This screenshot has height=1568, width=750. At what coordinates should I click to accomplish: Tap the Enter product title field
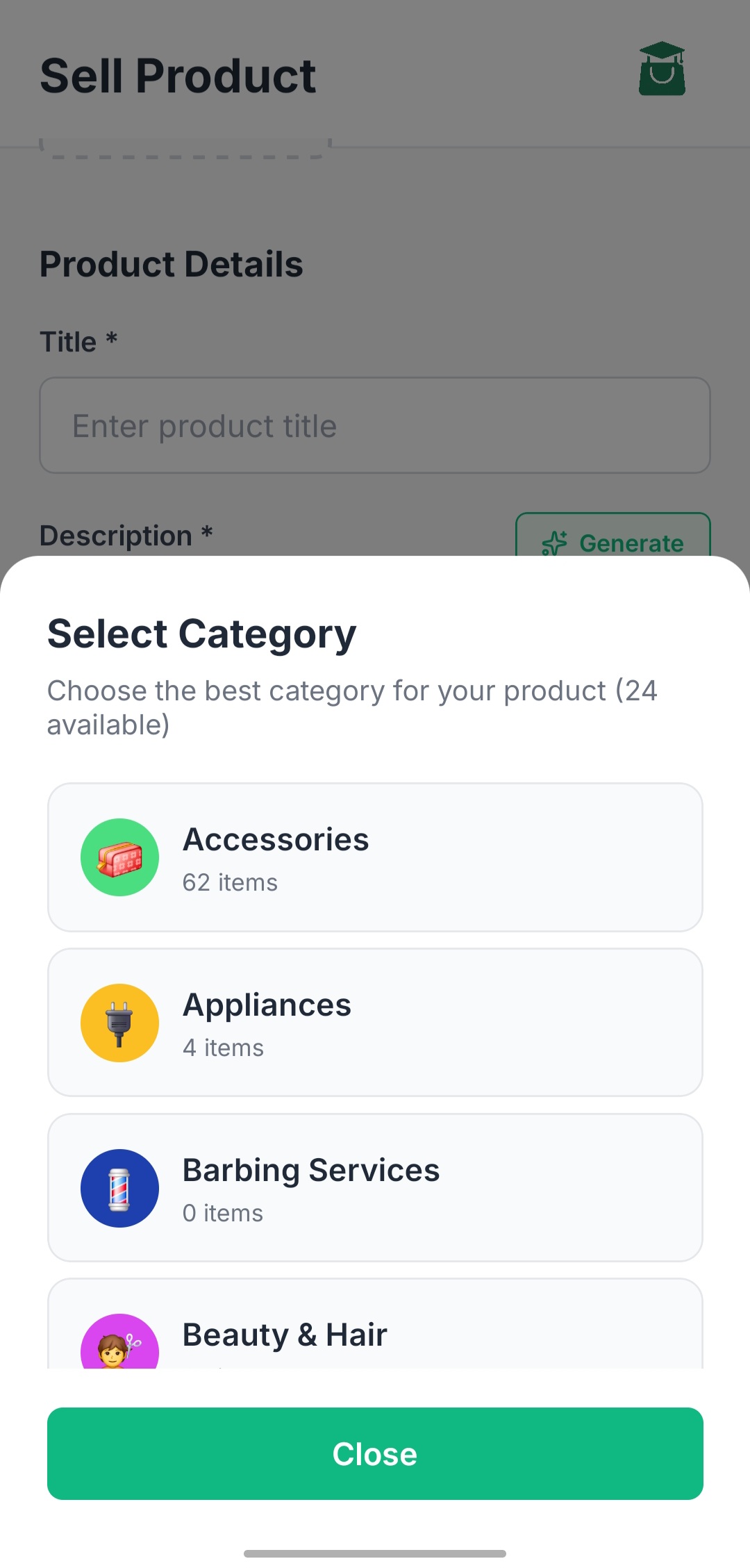point(375,424)
